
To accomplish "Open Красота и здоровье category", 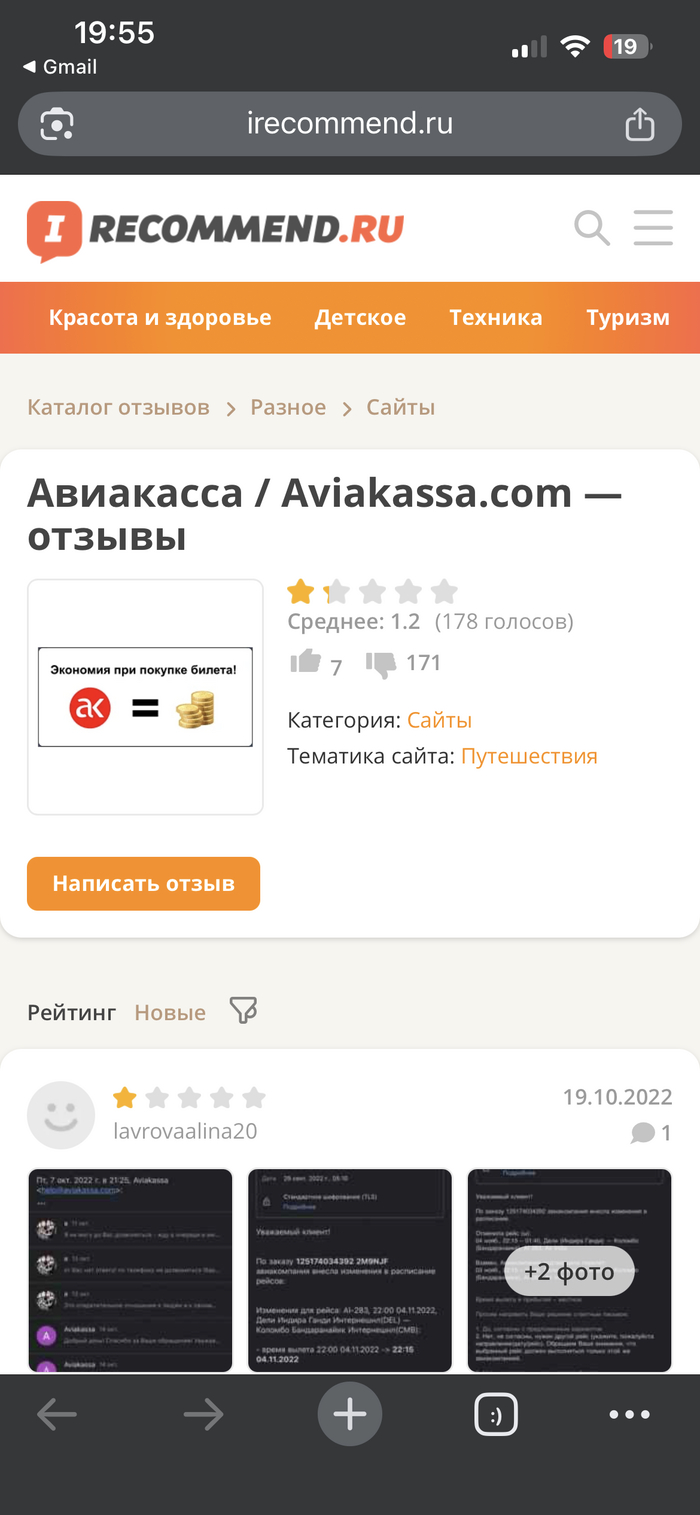I will 160,318.
